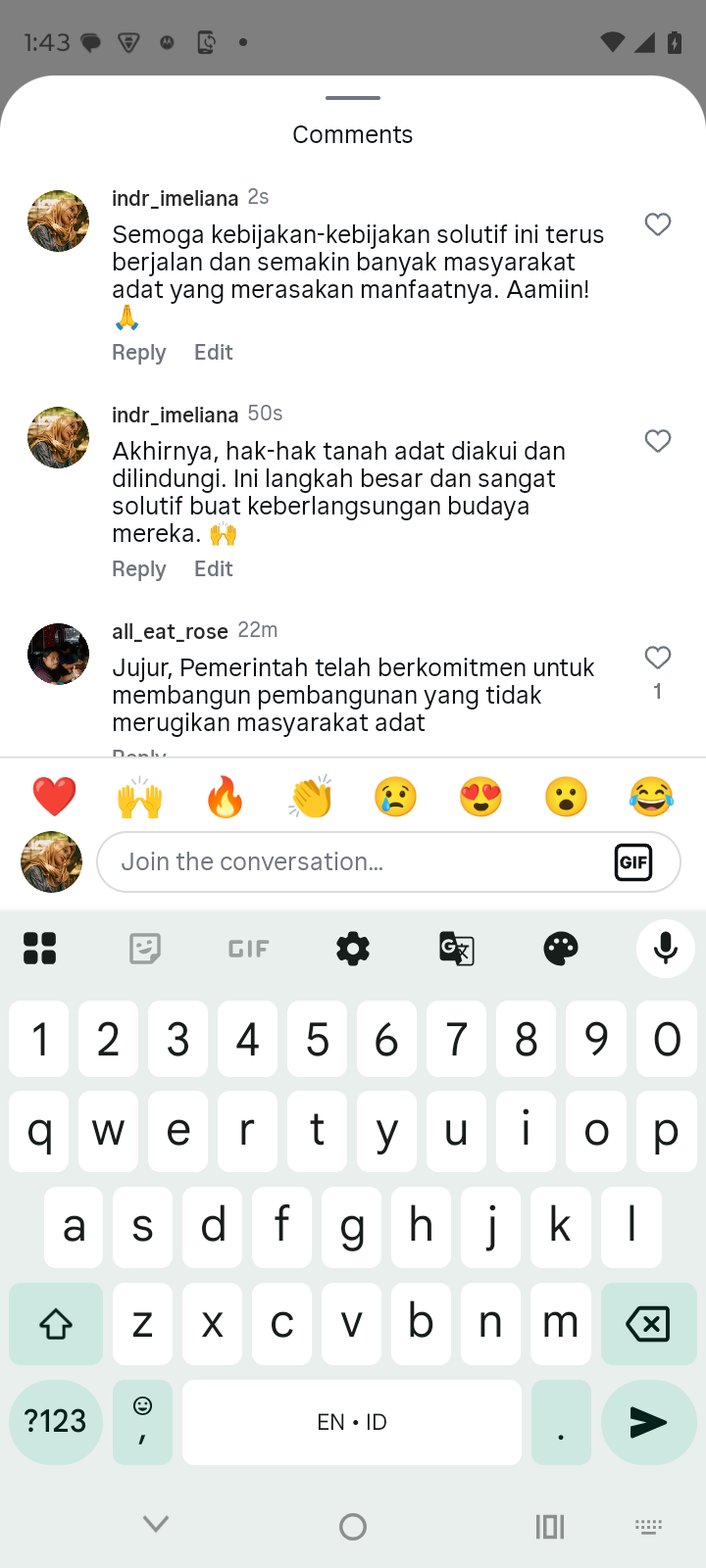
Task: Open all_eat_rose's profile picture
Action: 58,654
